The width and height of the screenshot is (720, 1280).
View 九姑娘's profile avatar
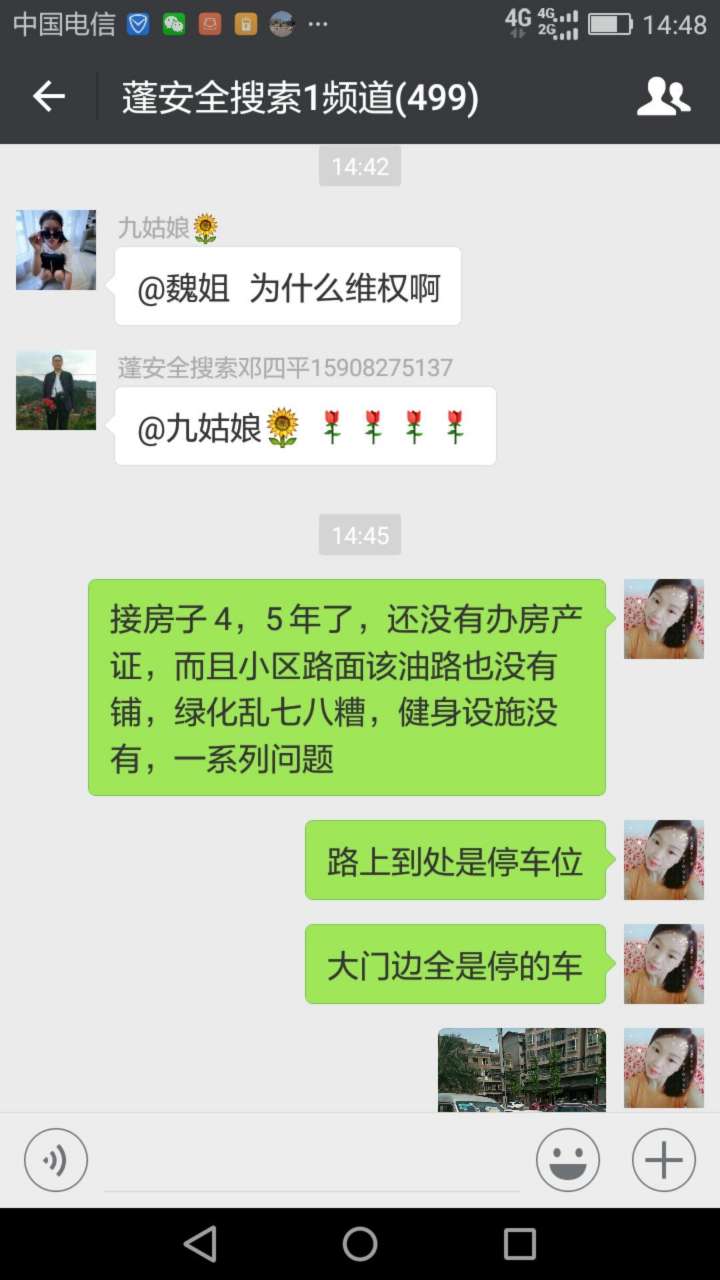[x=56, y=250]
